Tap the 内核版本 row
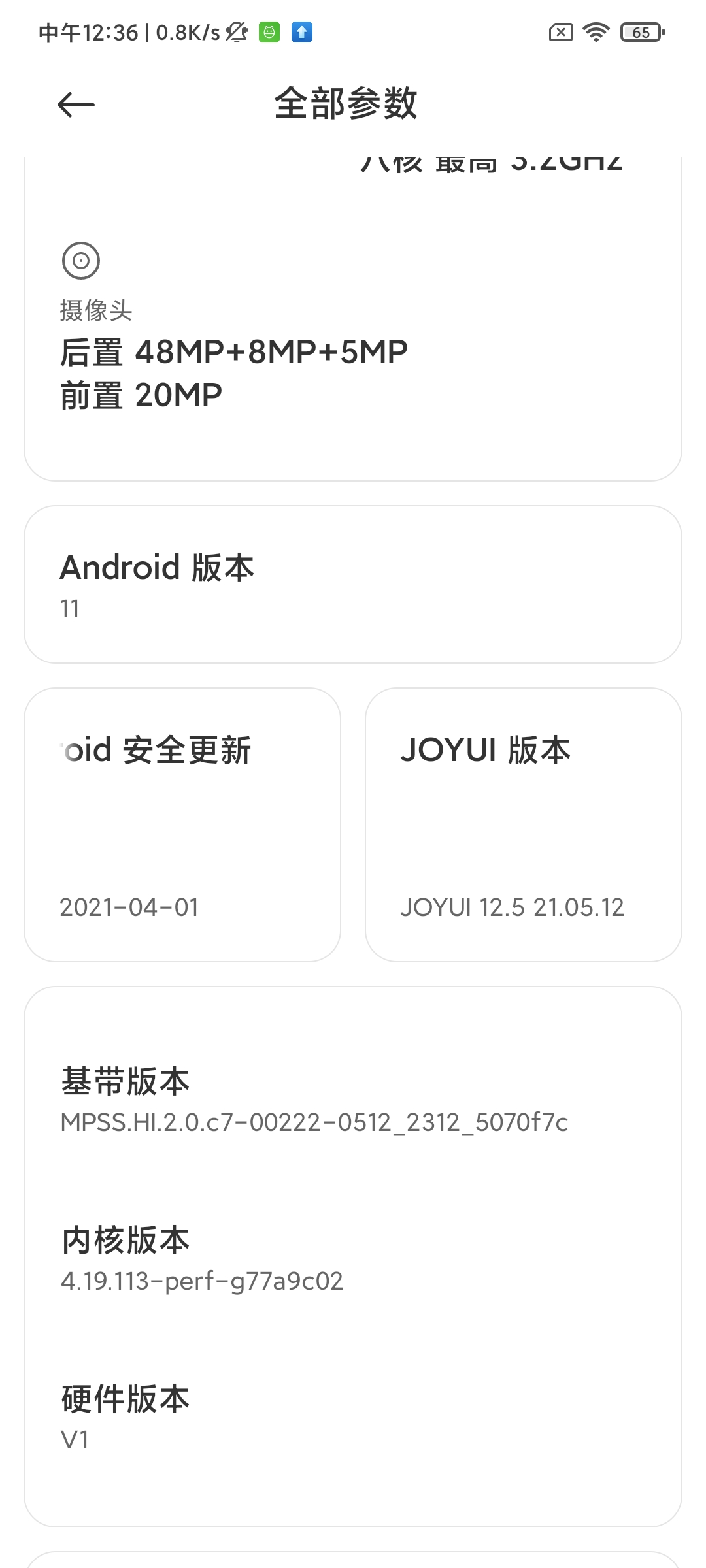706x1568 pixels. pos(353,1258)
